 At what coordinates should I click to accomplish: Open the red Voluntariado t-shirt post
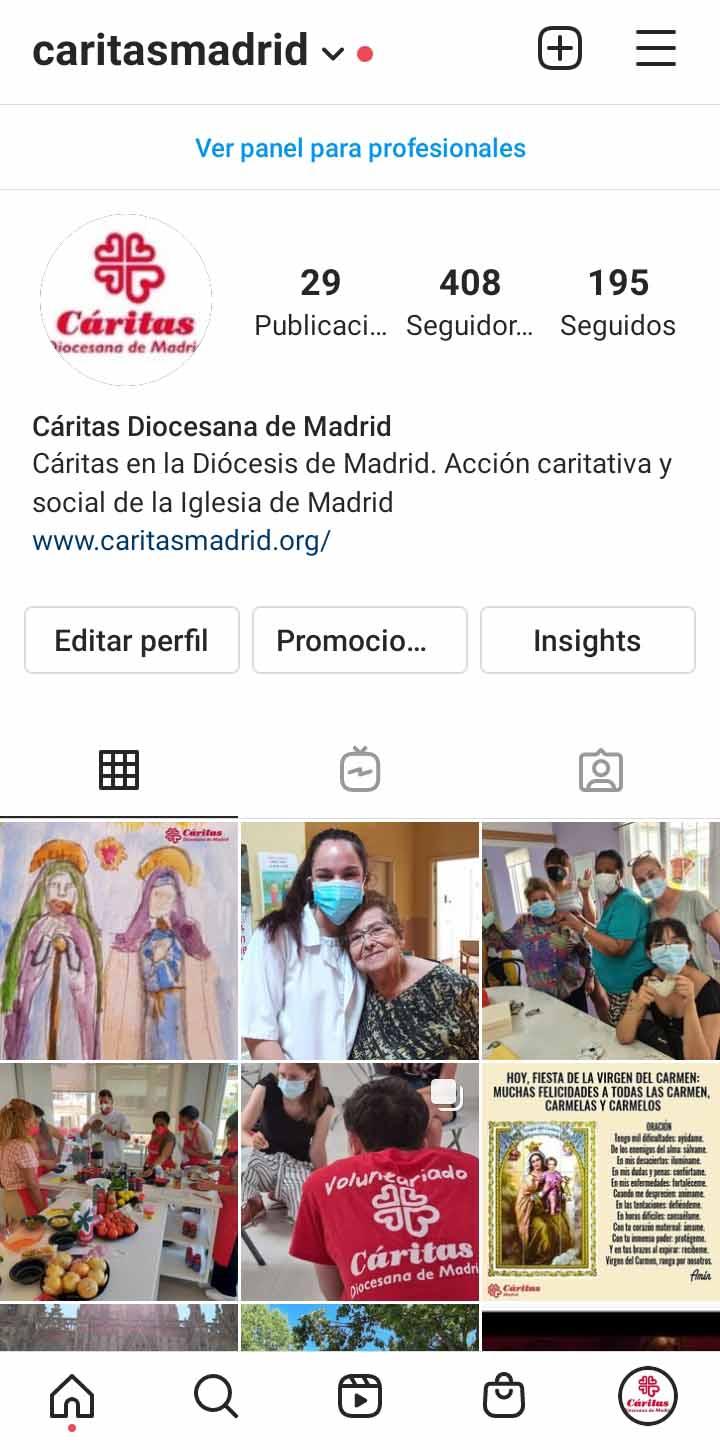coord(360,1181)
